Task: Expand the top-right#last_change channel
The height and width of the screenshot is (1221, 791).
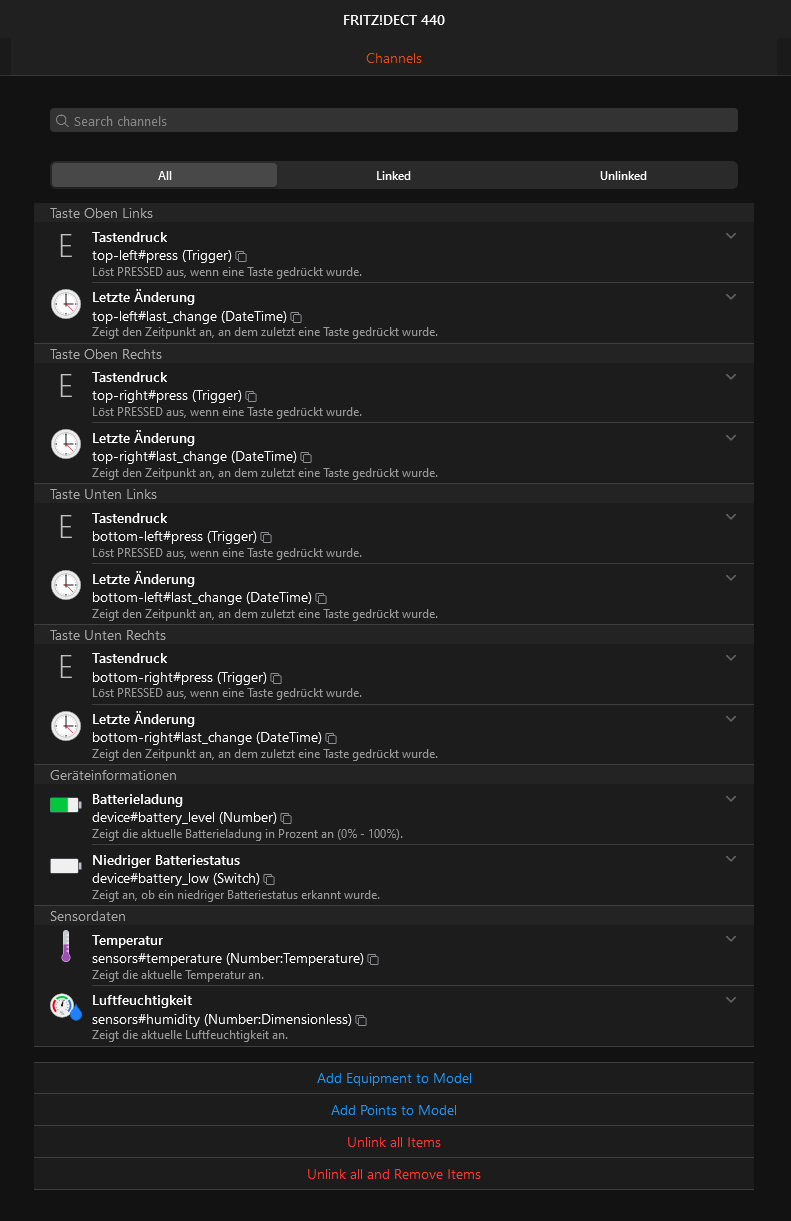Action: pyautogui.click(x=731, y=438)
